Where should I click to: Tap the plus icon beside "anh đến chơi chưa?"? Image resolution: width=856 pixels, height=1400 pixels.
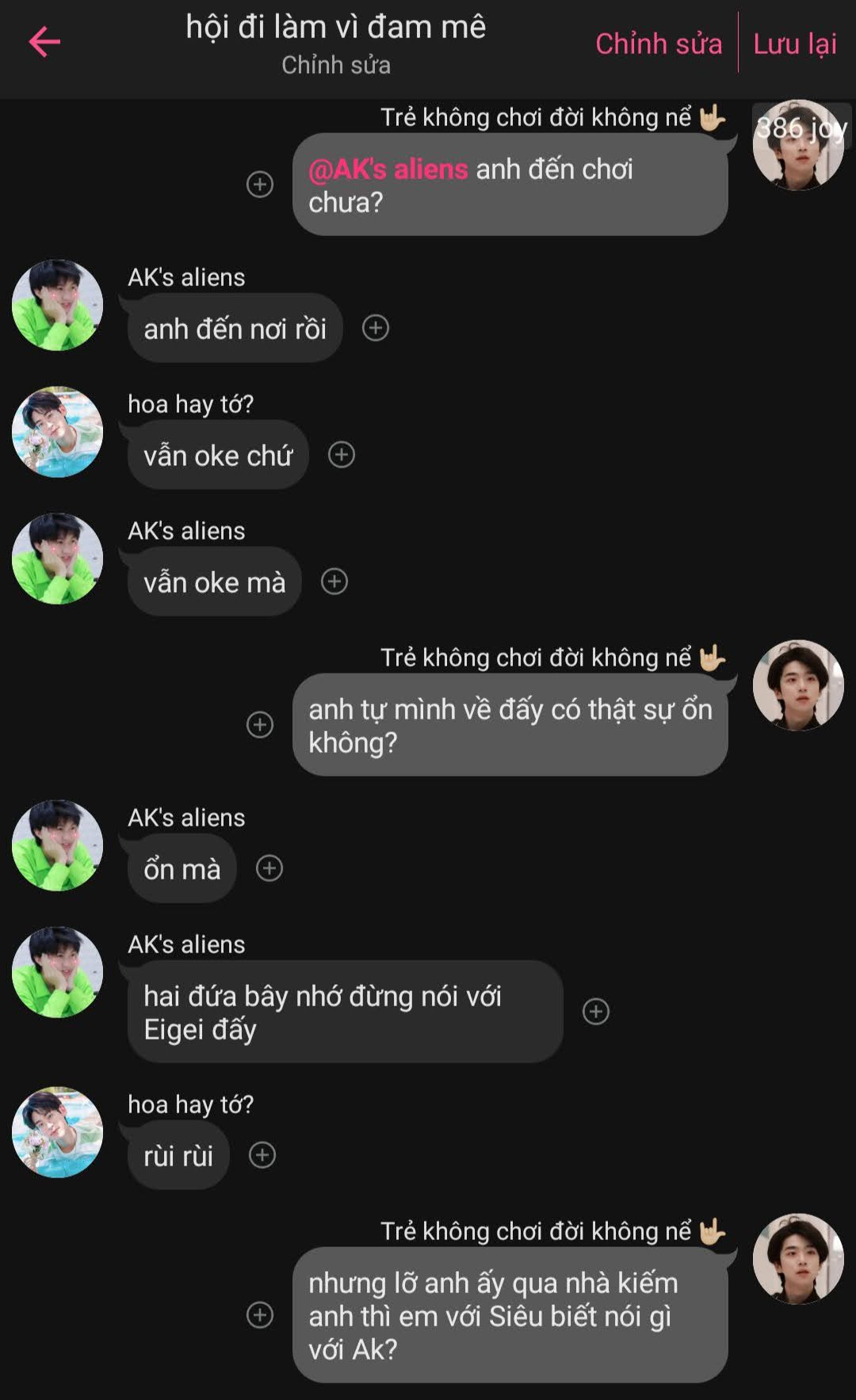260,185
